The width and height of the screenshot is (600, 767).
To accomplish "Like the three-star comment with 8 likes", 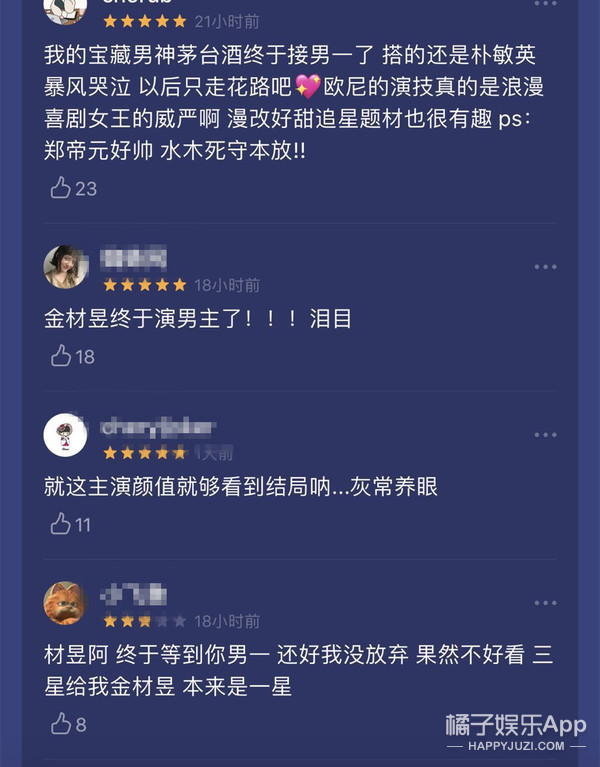I will click(61, 723).
